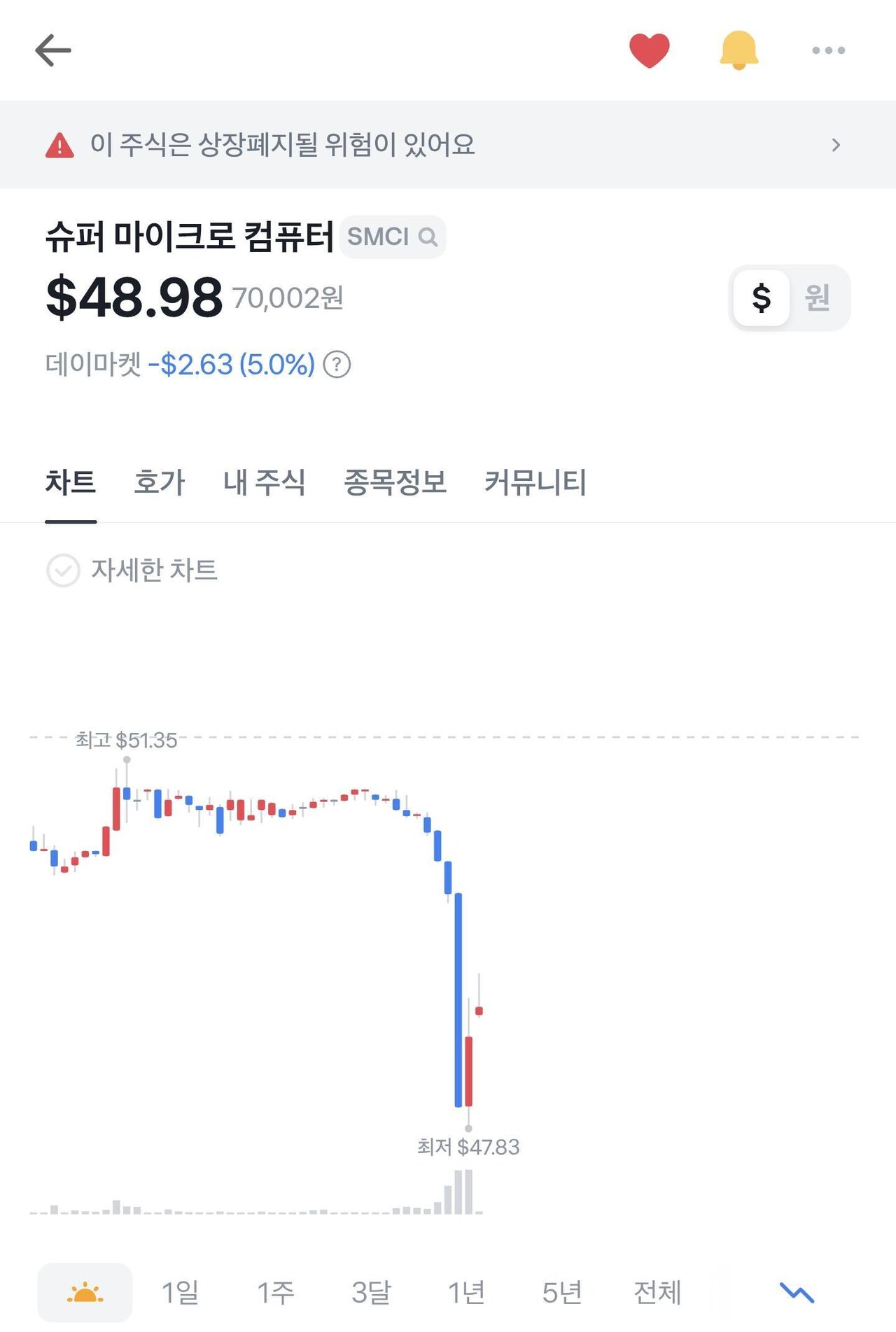The height and width of the screenshot is (1332, 896).
Task: View the 커뮤니티 tab
Action: pyautogui.click(x=535, y=482)
